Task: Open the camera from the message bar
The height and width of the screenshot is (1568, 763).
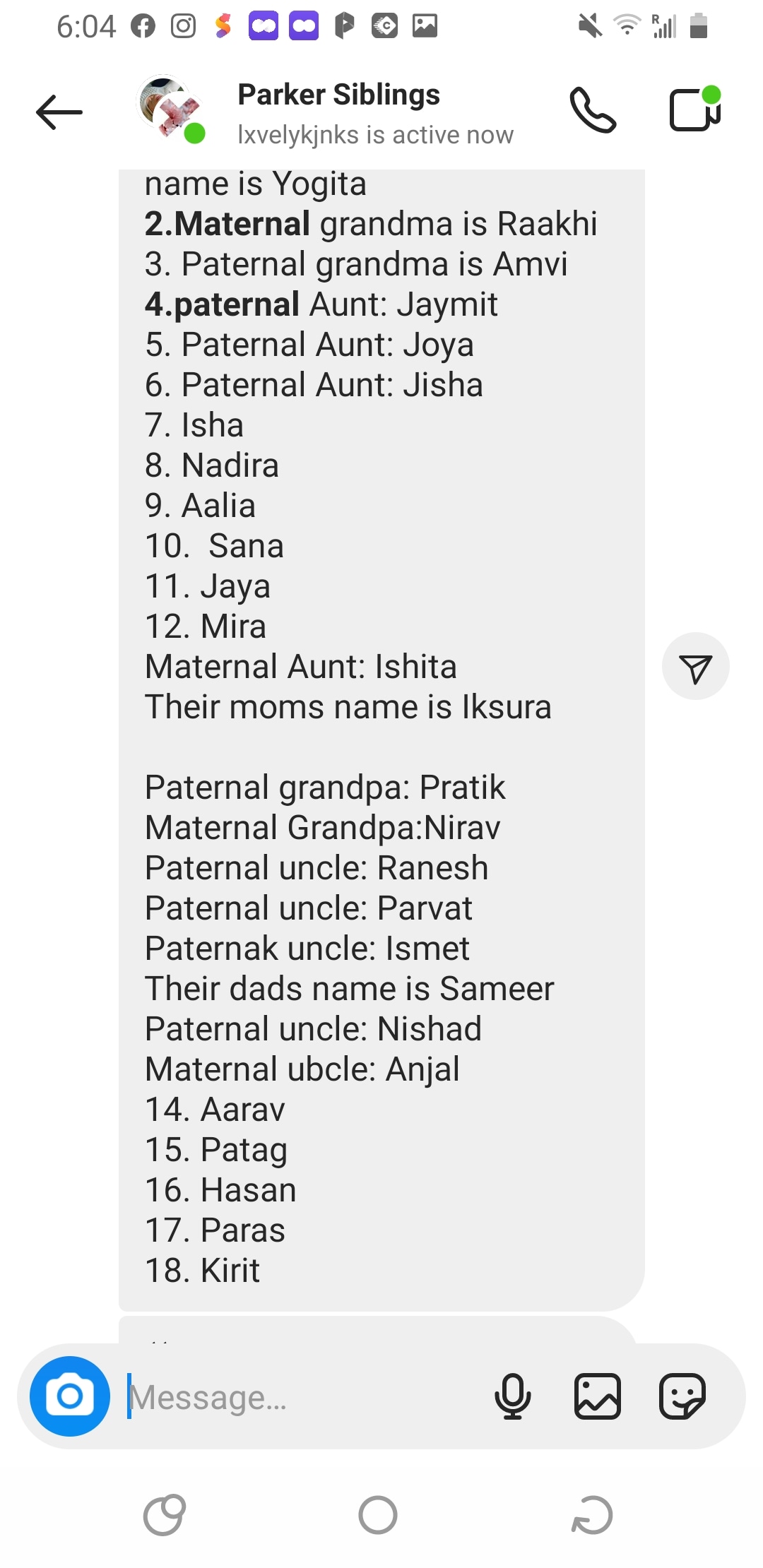Action: (x=69, y=1396)
